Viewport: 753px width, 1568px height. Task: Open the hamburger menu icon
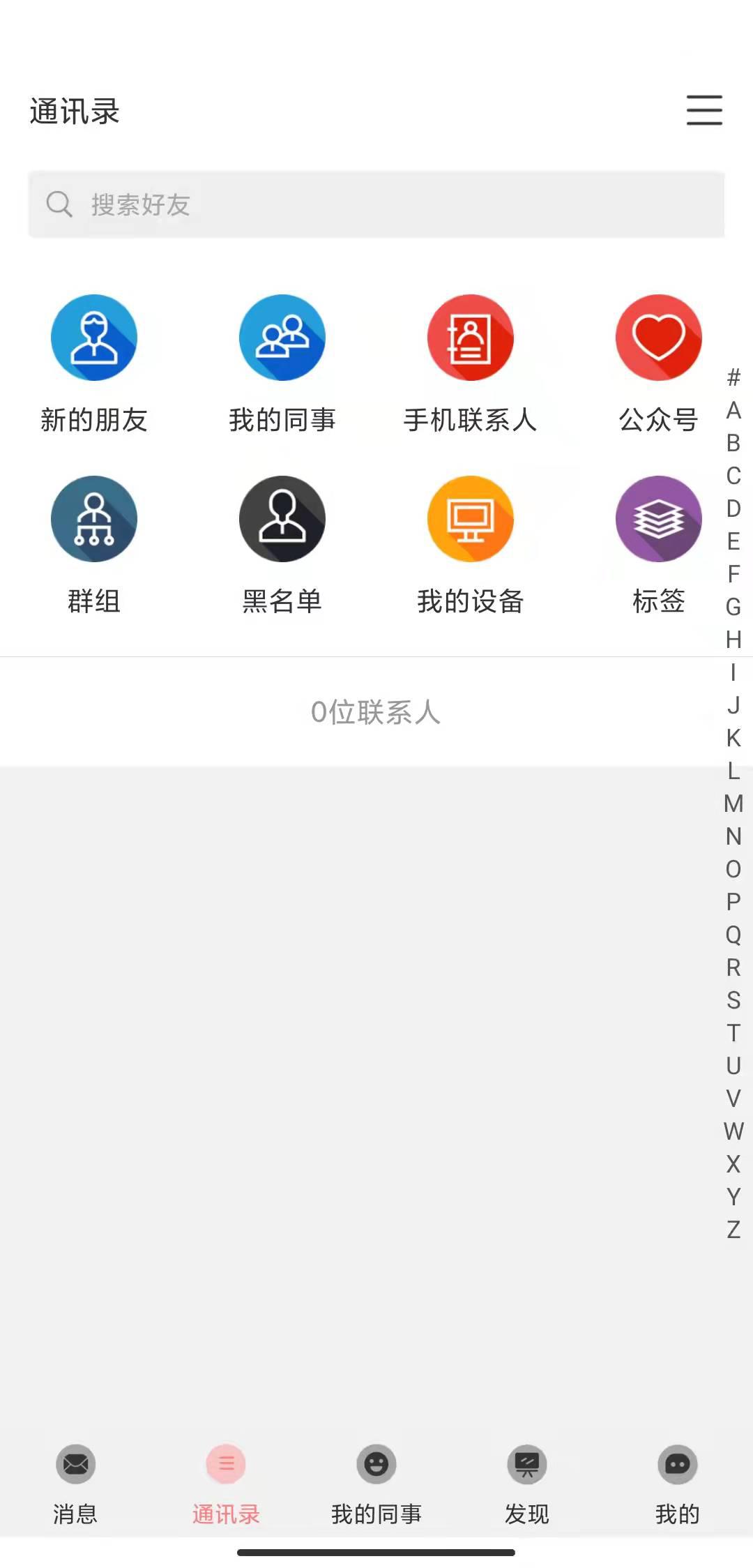click(704, 110)
